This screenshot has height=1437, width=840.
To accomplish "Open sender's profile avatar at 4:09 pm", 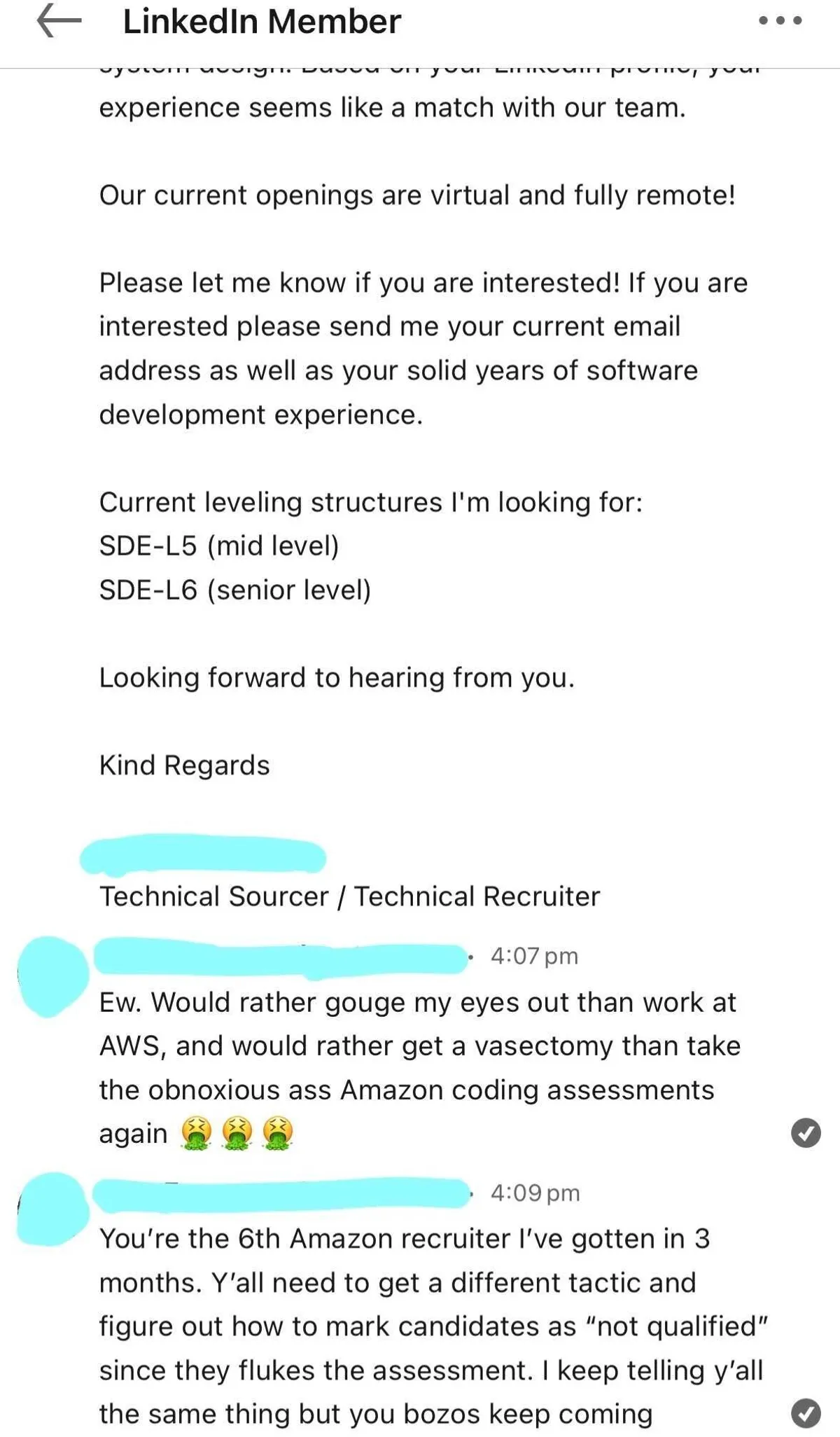I will point(52,1210).
